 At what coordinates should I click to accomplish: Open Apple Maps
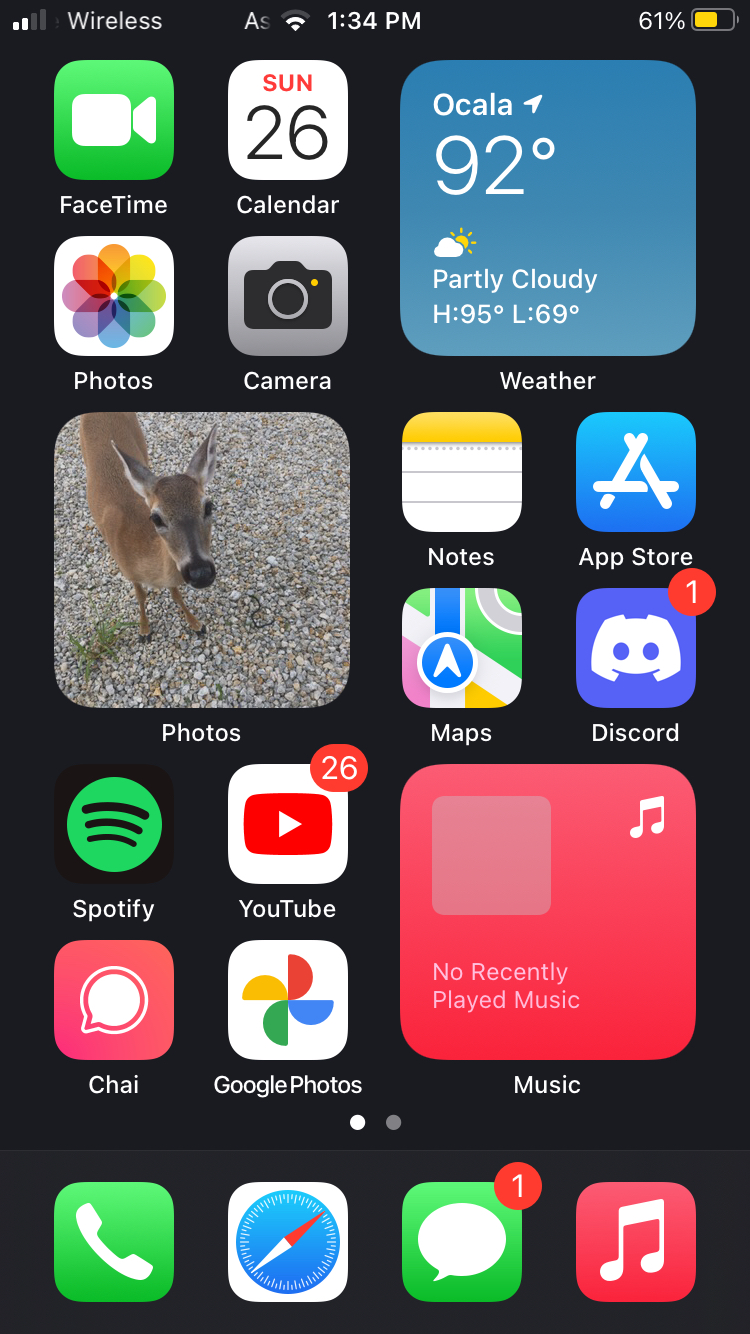462,648
